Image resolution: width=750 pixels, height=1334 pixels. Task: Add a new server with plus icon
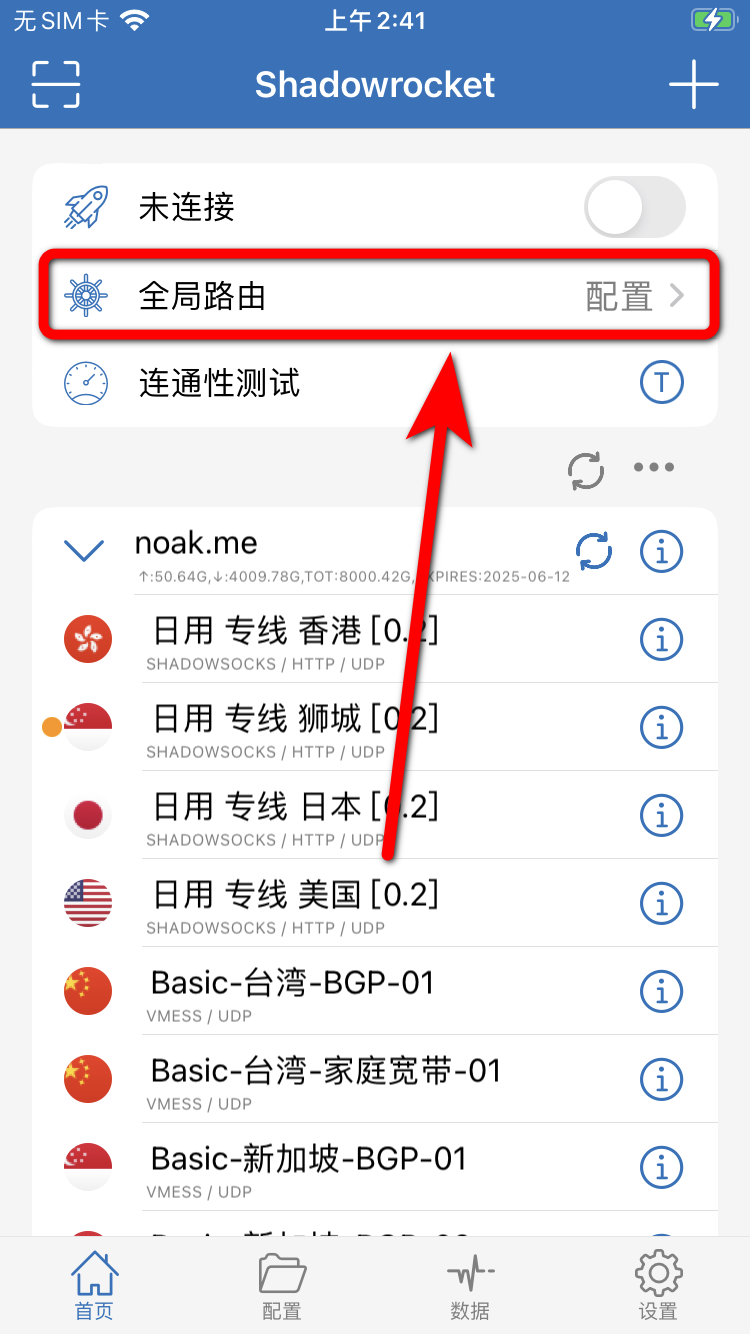(693, 85)
